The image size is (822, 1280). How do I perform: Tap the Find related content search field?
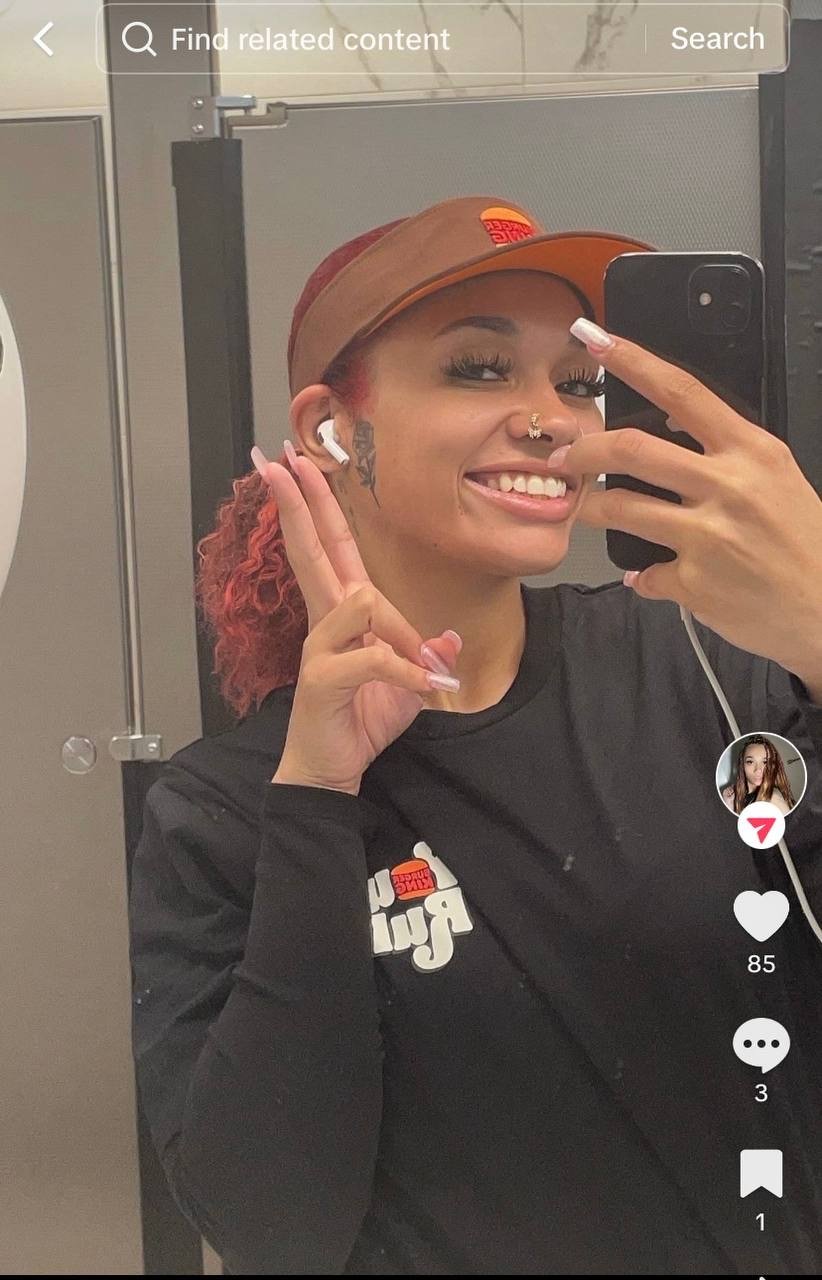380,39
